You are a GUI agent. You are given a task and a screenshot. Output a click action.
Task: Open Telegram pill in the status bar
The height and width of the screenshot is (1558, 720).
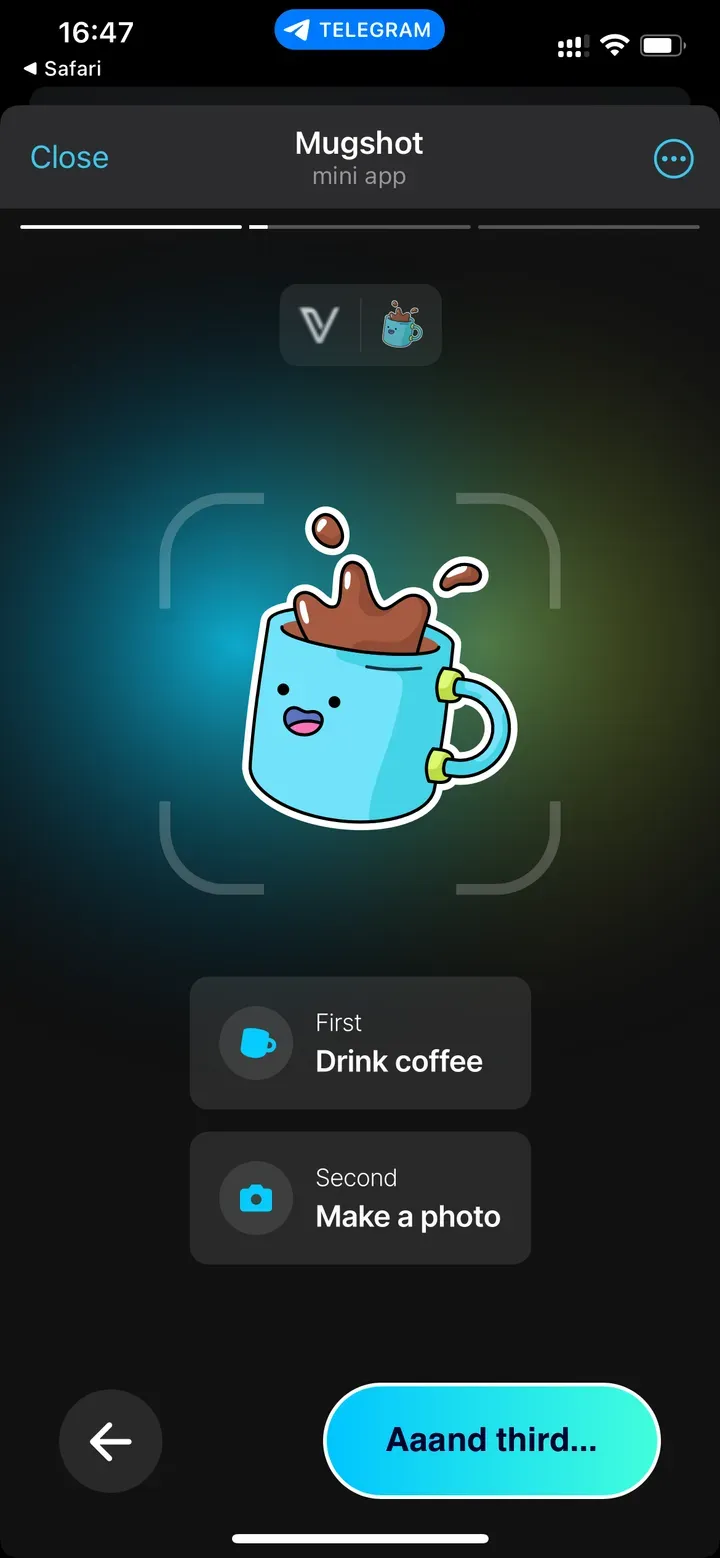[359, 30]
